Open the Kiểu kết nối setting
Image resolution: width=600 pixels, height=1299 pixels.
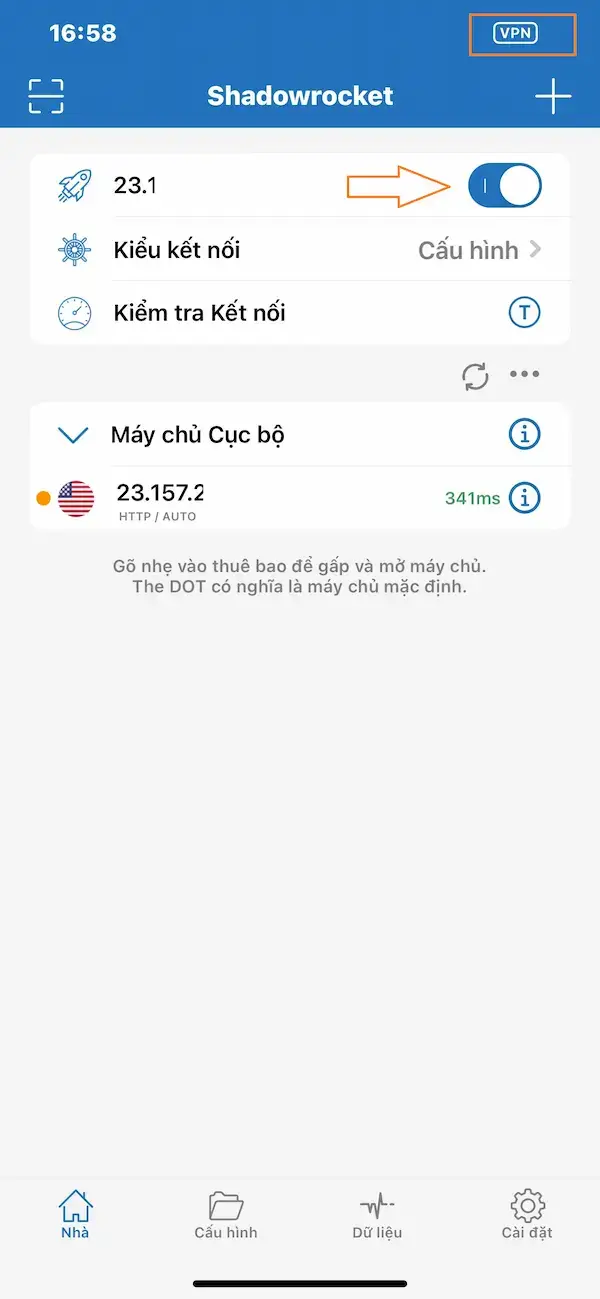tap(300, 249)
